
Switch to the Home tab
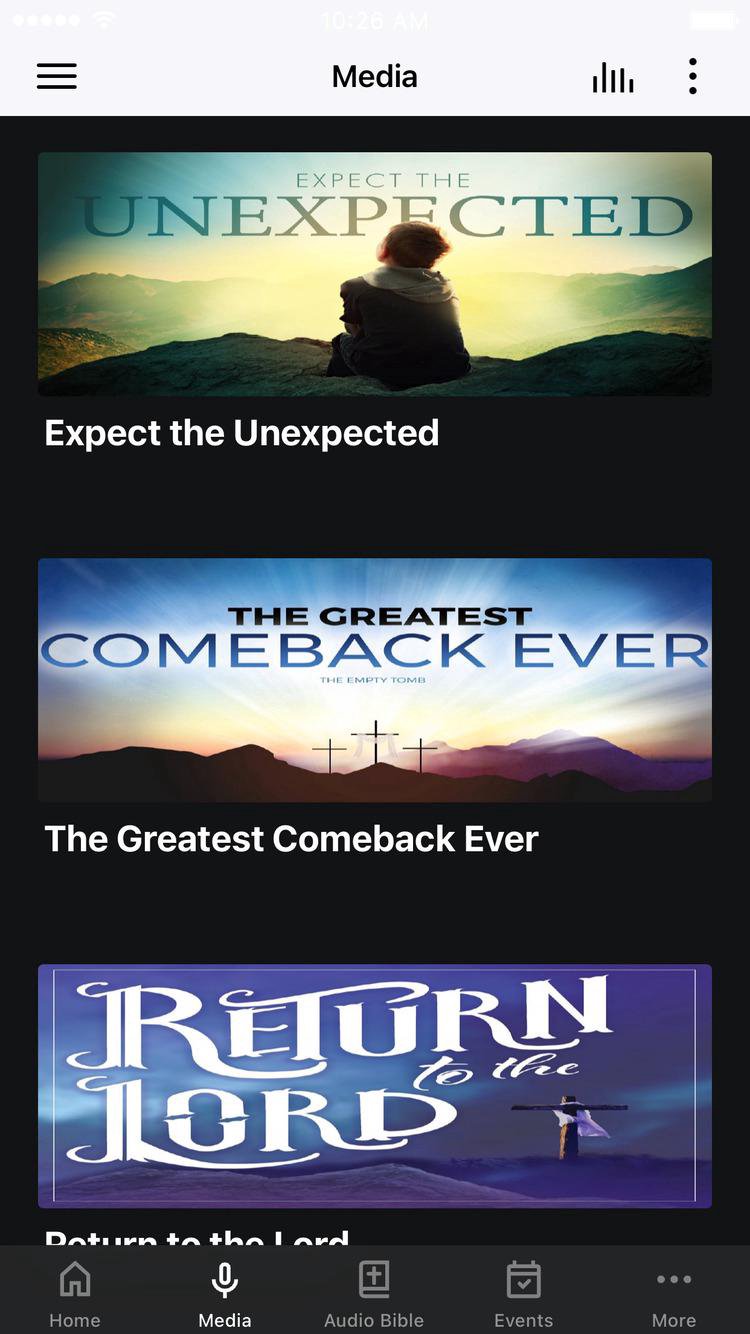pos(75,1292)
